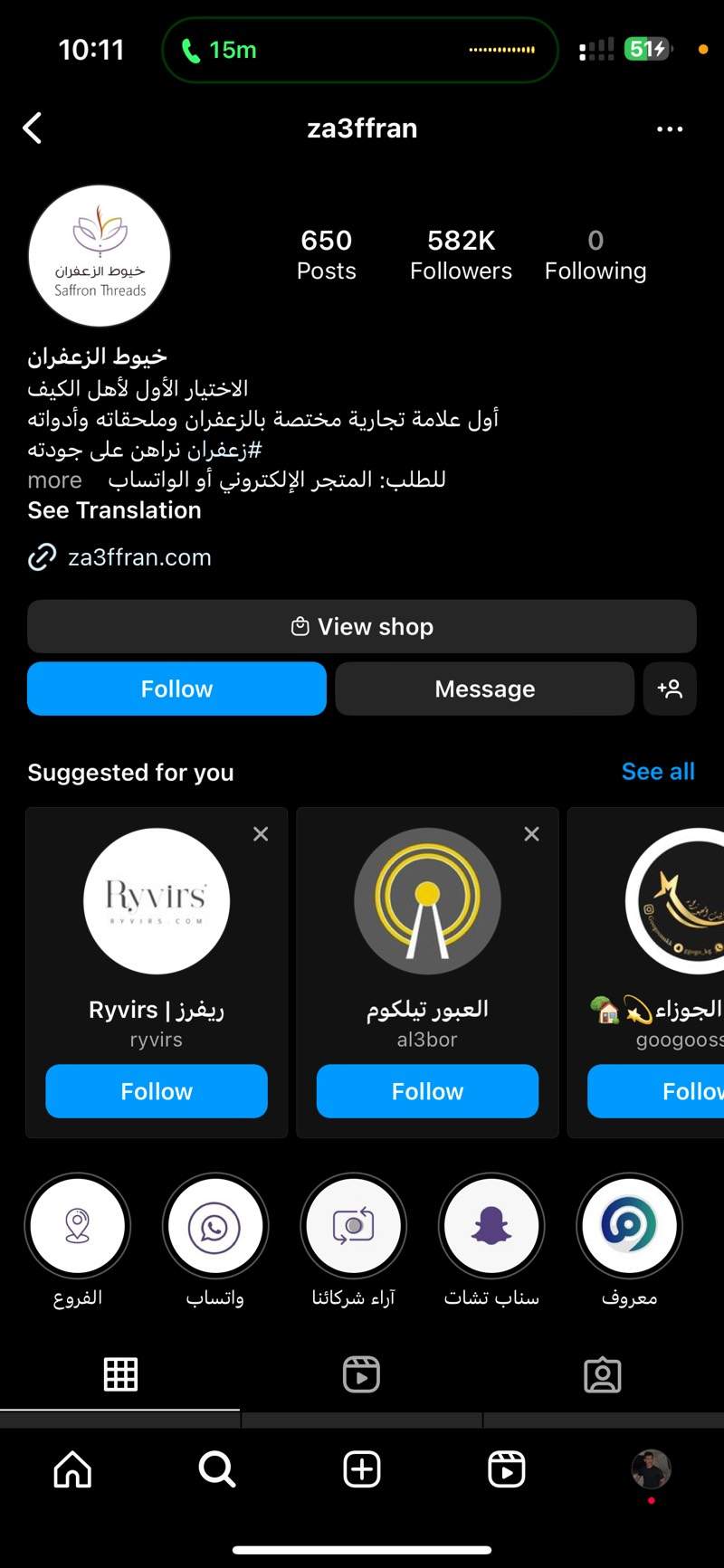Open the za3ffran.com website link
724x1568 pixels.
click(138, 557)
